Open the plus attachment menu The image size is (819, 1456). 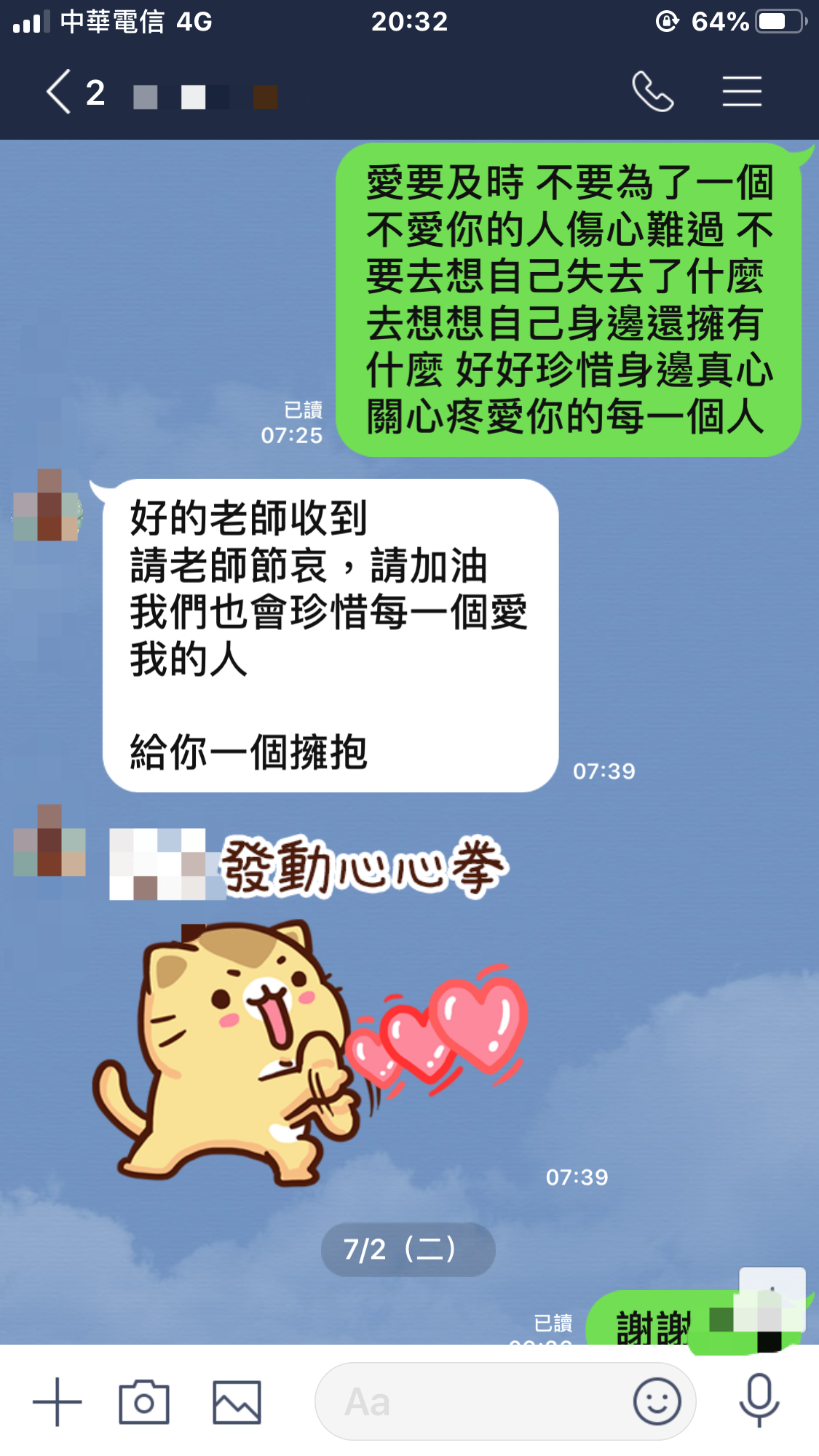pos(58,1401)
